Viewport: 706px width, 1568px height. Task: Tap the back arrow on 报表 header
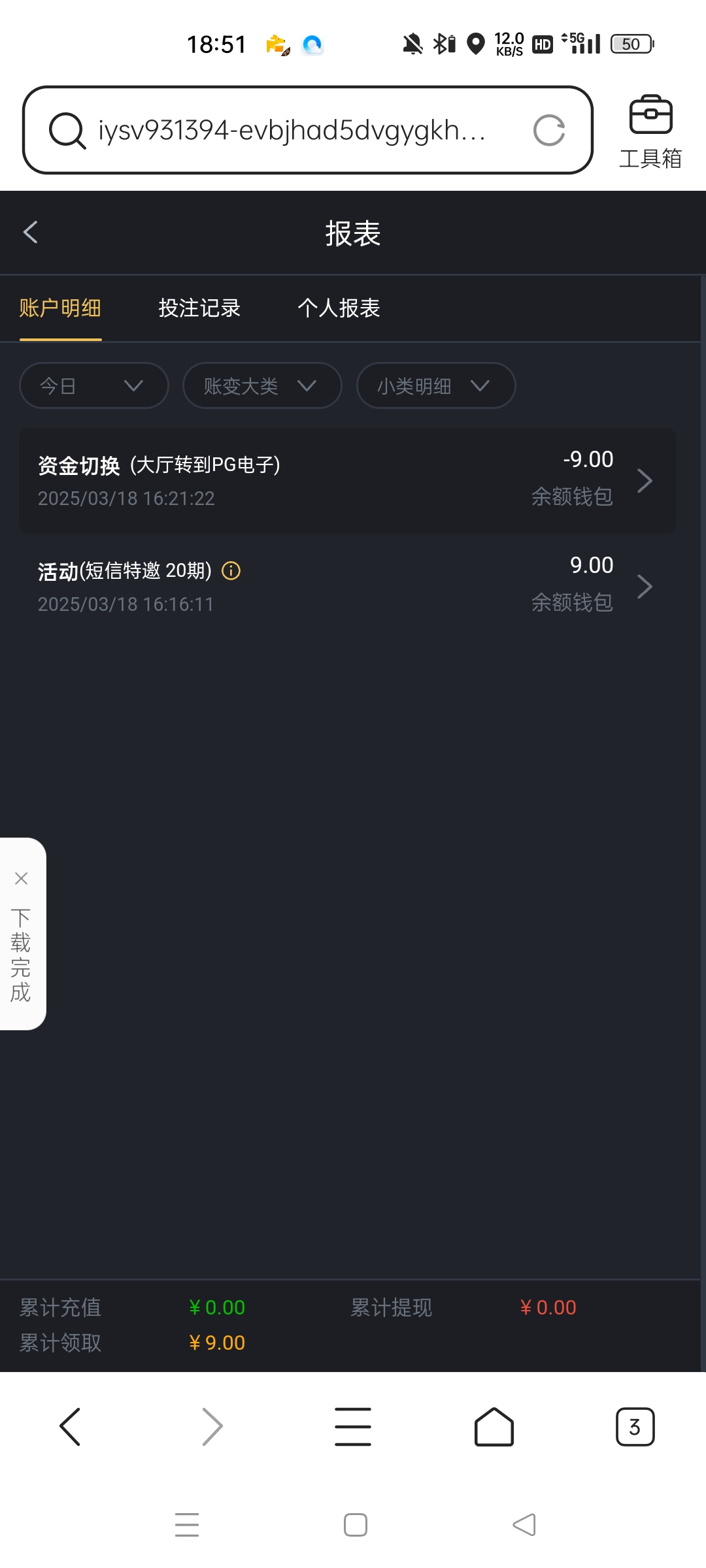[x=30, y=233]
